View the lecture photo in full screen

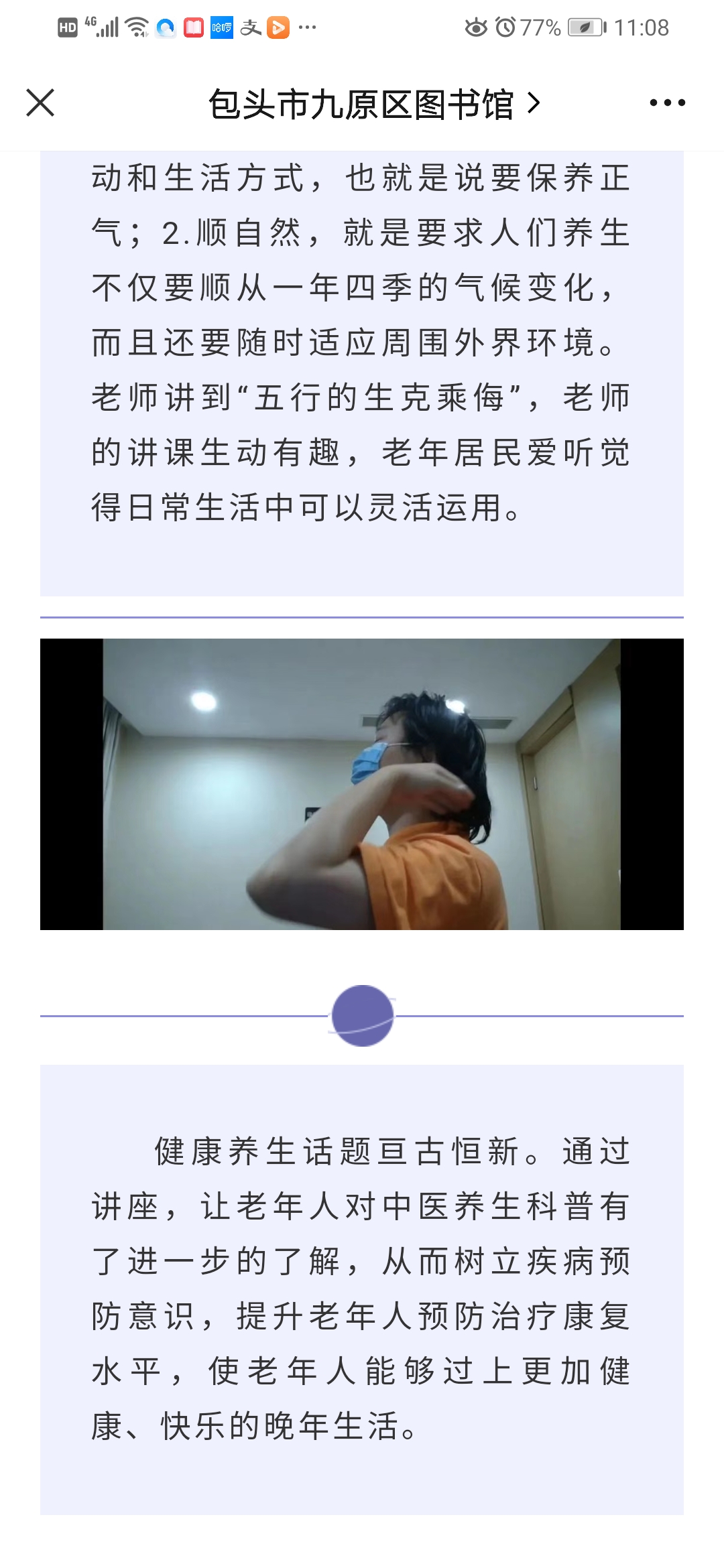click(362, 784)
